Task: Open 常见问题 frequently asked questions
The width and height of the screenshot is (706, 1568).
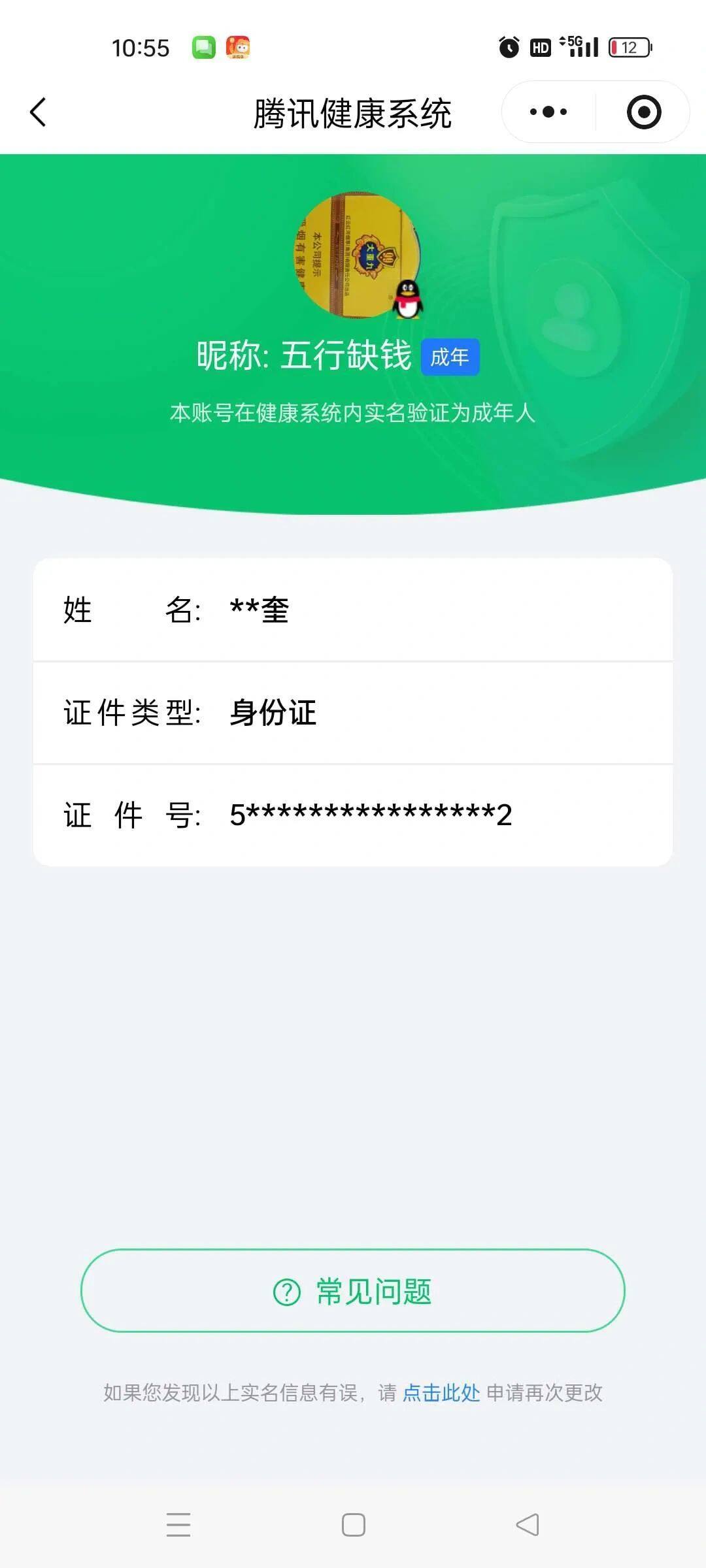Action: (353, 1292)
